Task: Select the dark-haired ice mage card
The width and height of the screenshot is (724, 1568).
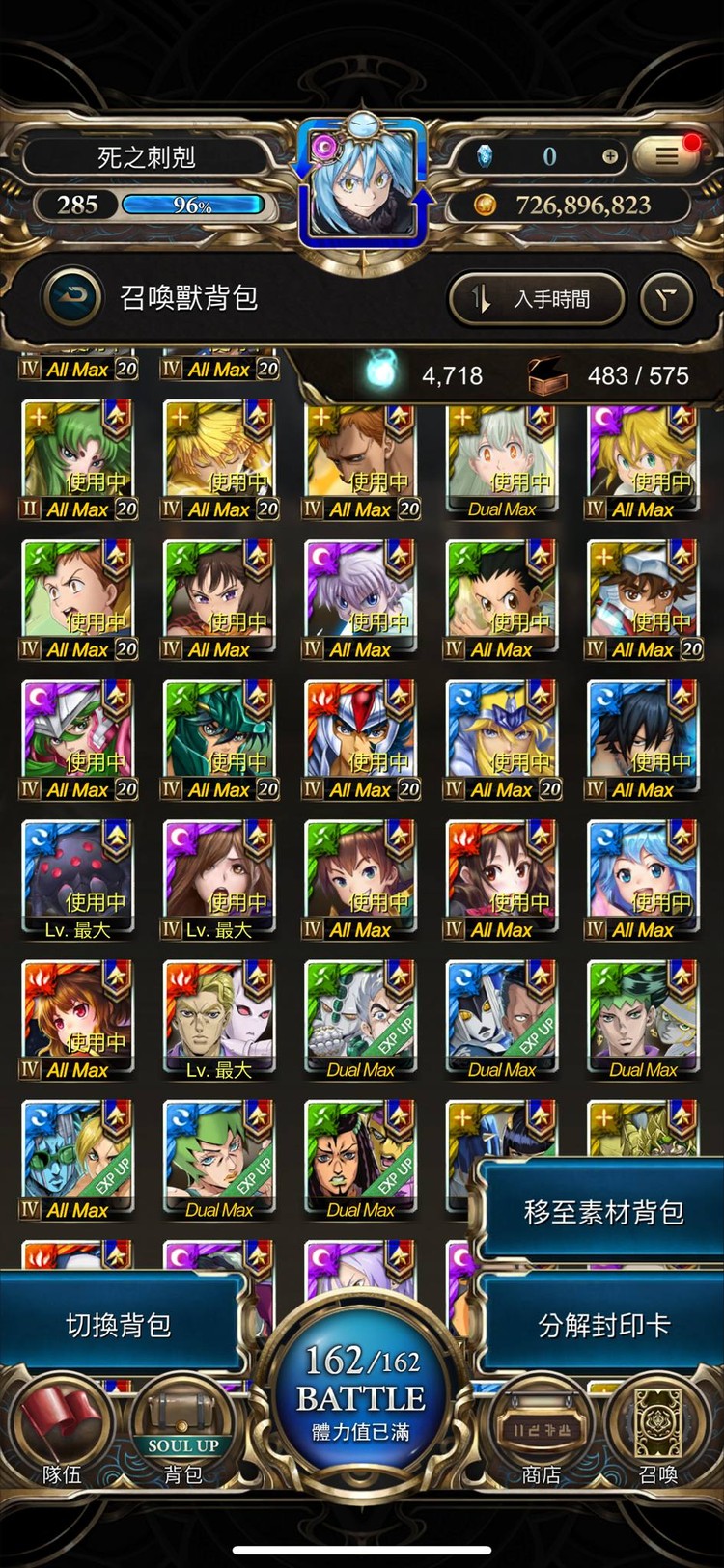Action: (642, 736)
